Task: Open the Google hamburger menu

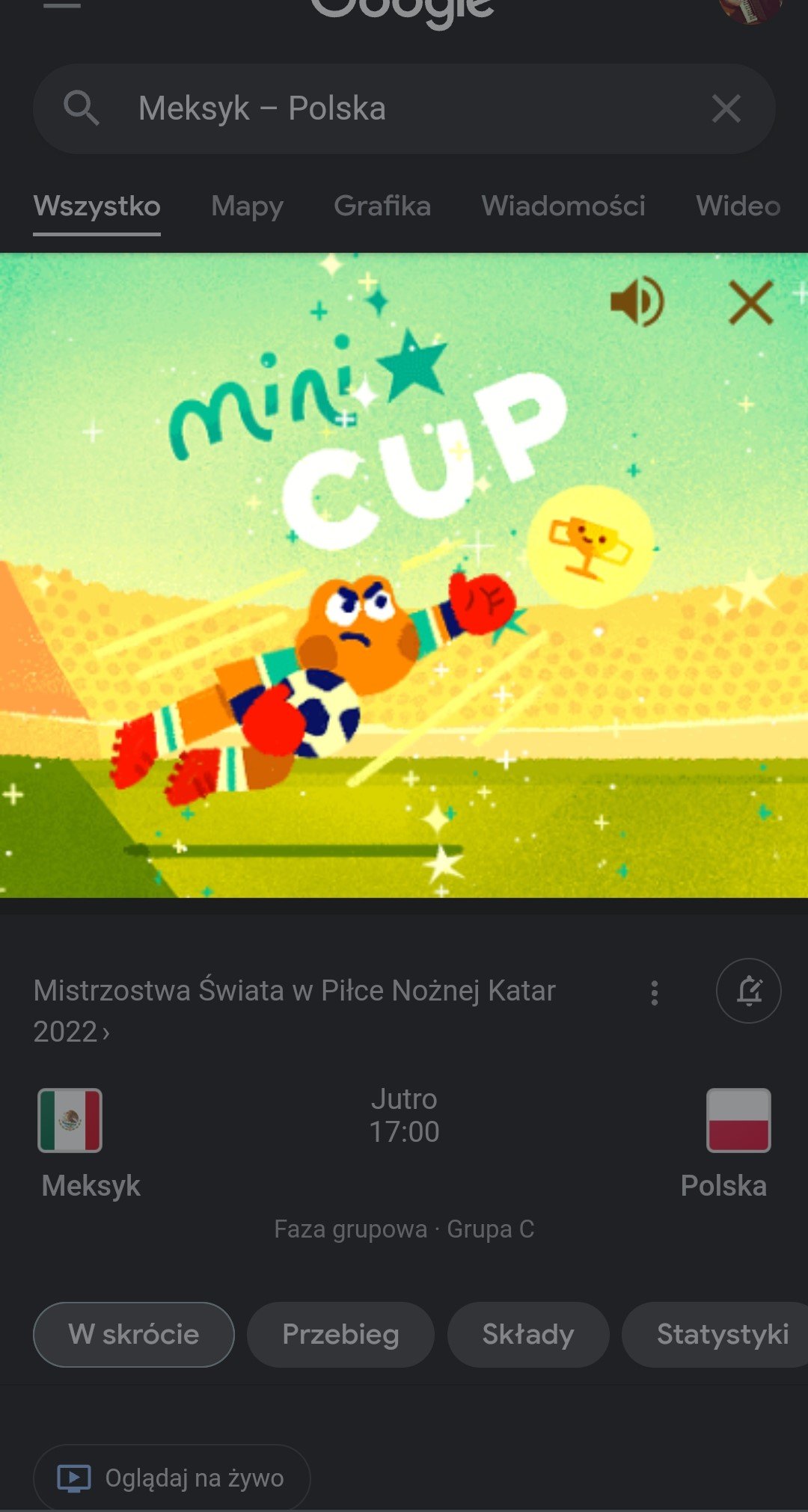Action: coord(62,6)
